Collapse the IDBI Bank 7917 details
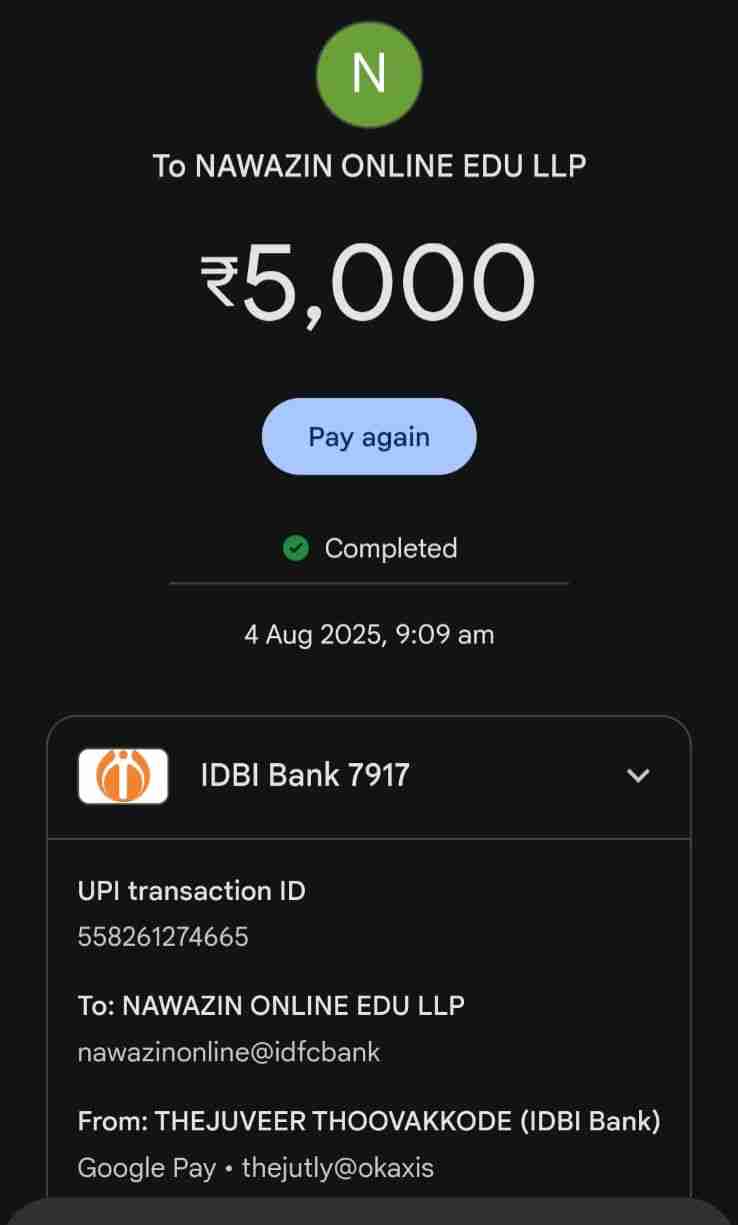 pyautogui.click(x=637, y=776)
